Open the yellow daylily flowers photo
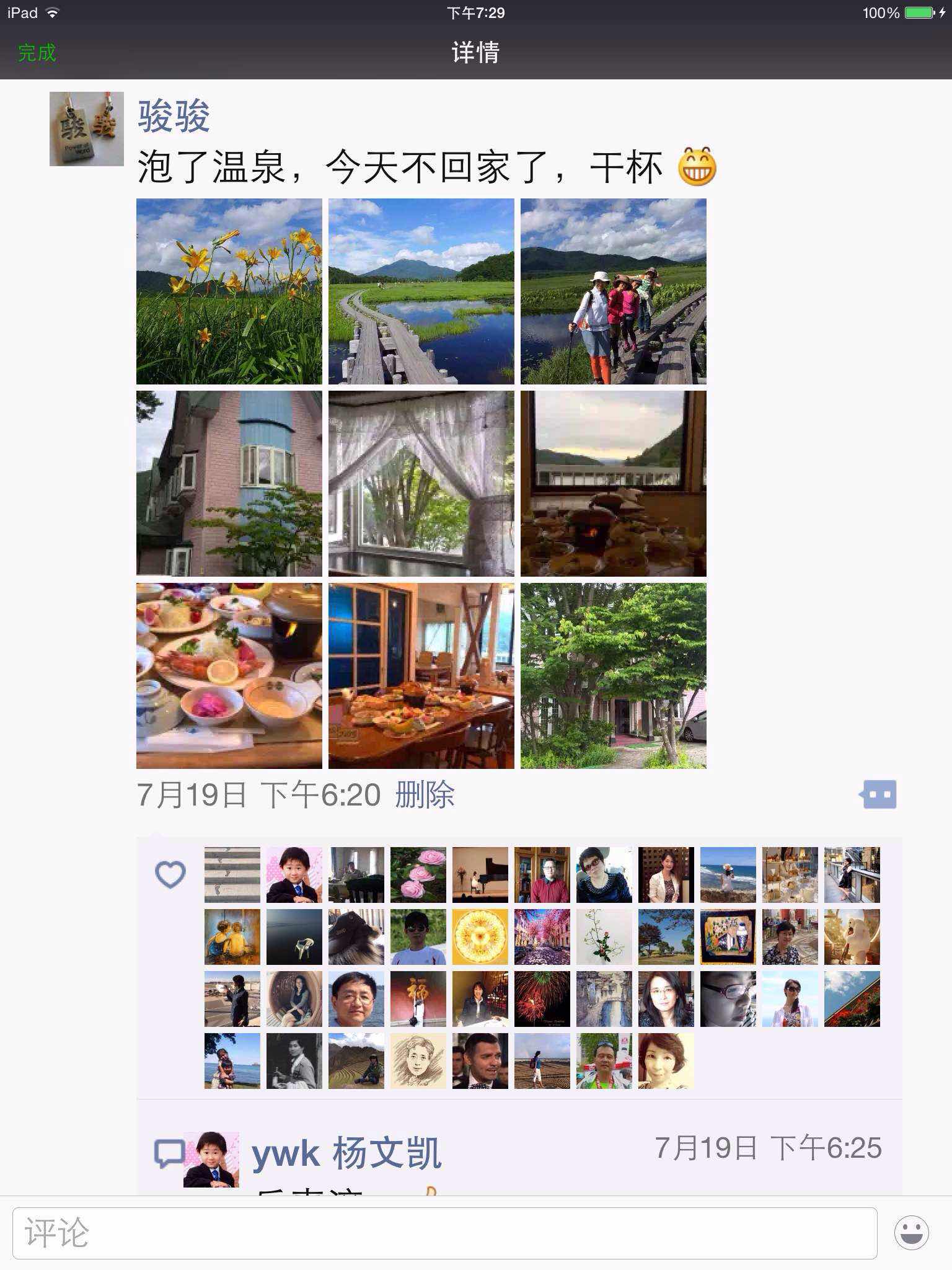Image resolution: width=952 pixels, height=1270 pixels. (229, 291)
